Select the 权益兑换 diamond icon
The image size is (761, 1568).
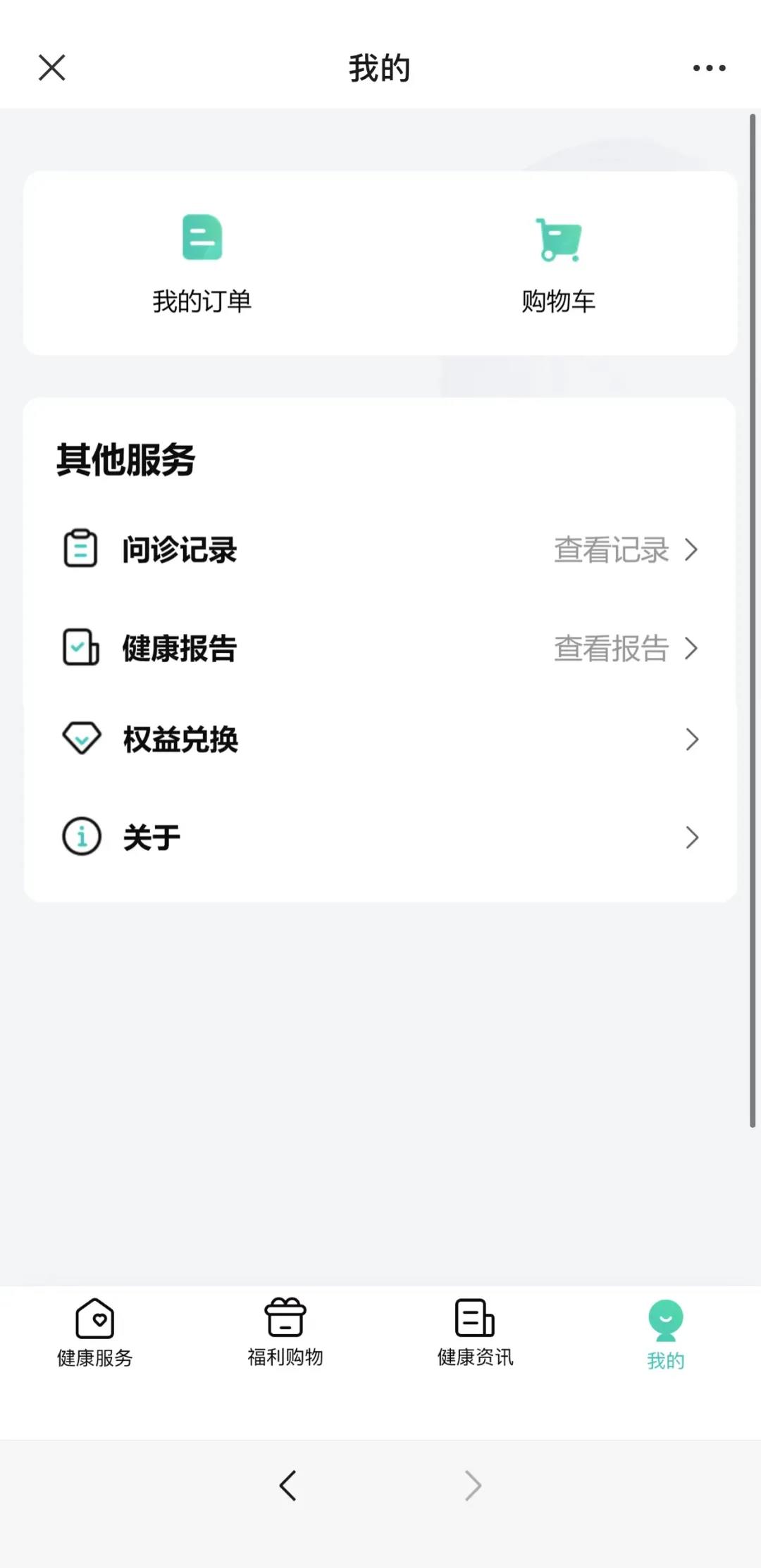point(81,738)
